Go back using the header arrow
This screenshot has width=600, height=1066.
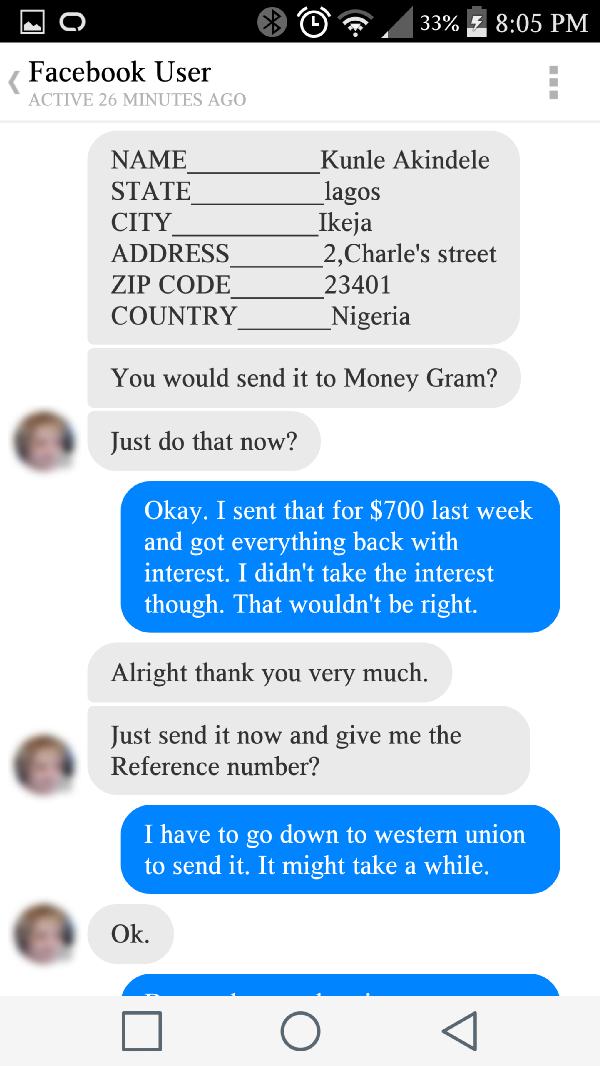tap(14, 83)
